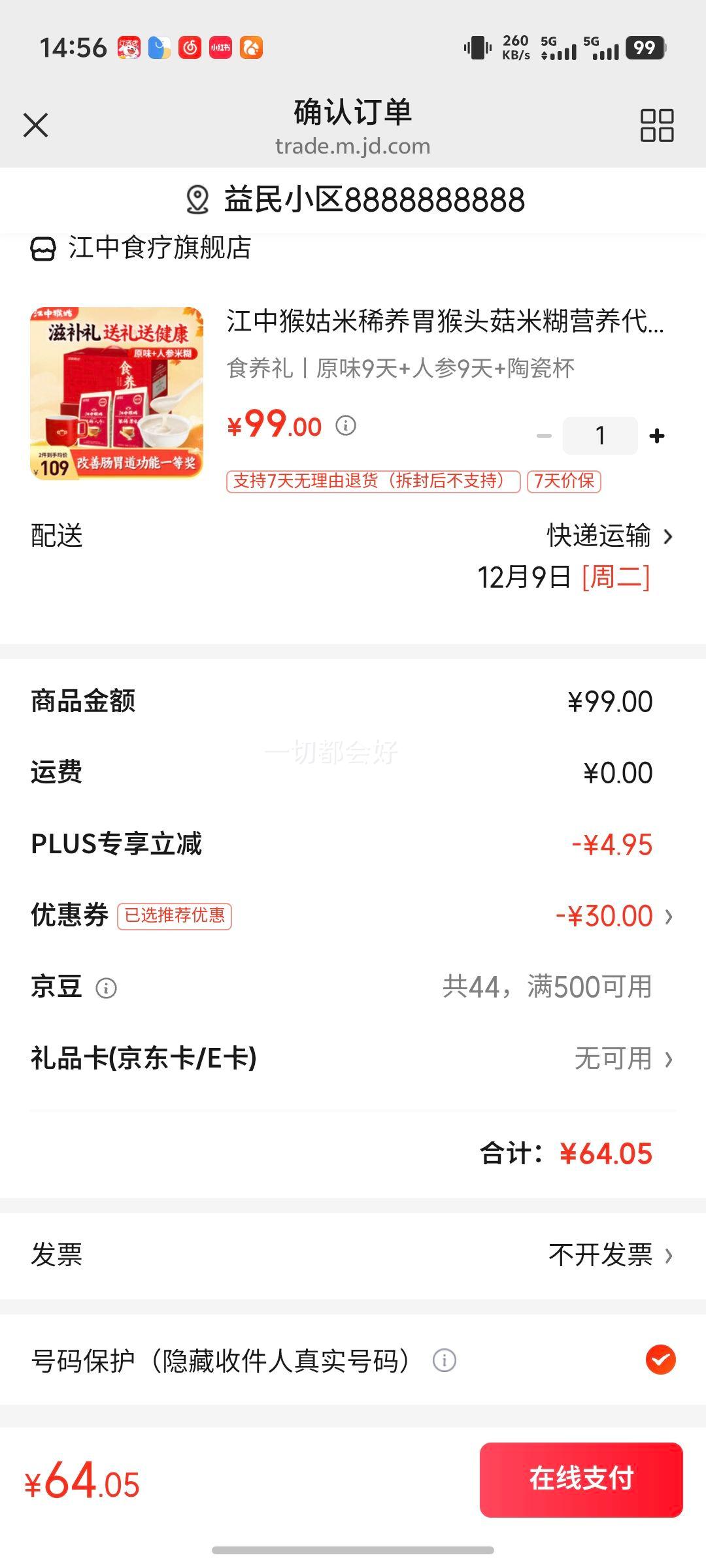View 京豆 info icon
This screenshot has width=706, height=1568.
[x=107, y=988]
